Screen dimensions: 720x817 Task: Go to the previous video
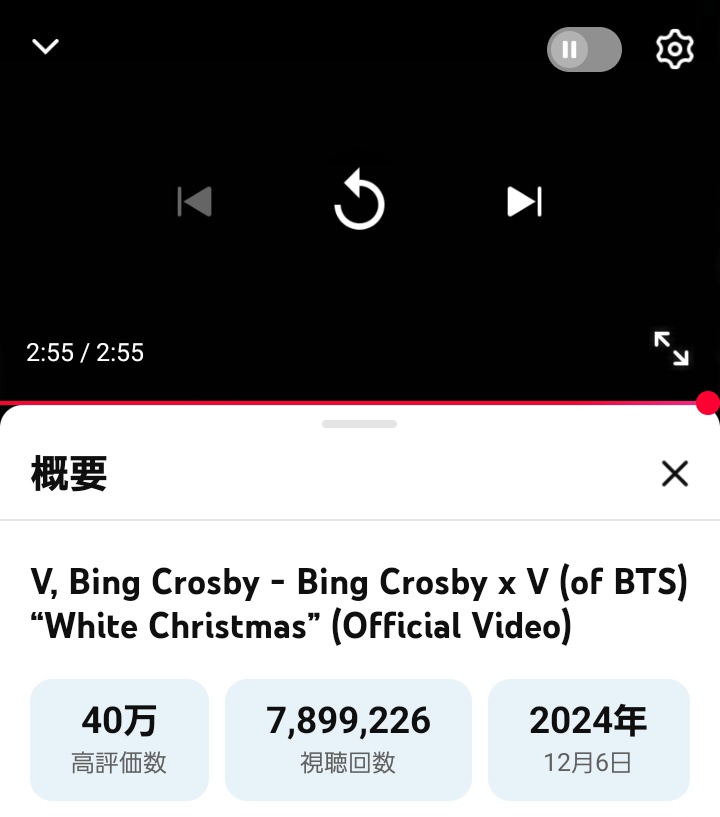tap(195, 202)
